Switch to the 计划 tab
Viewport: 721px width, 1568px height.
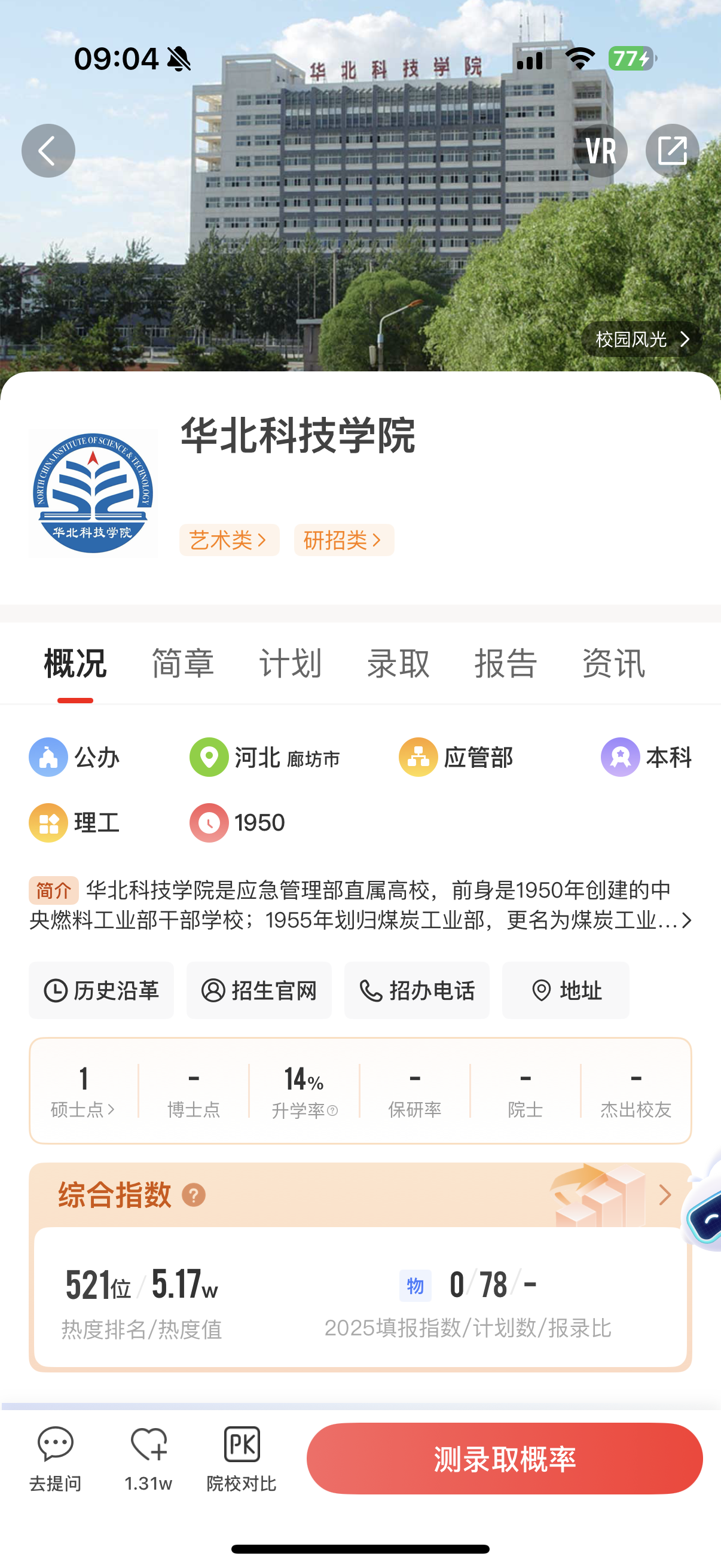pyautogui.click(x=290, y=663)
